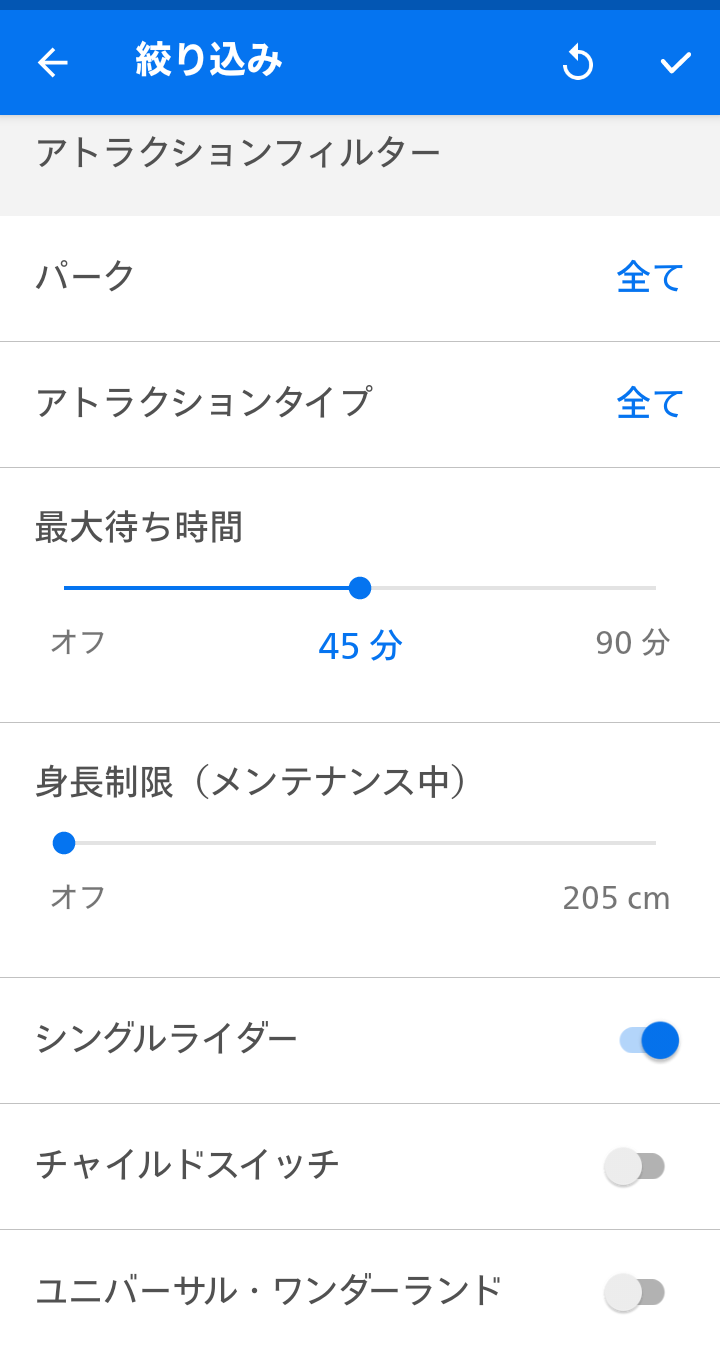Turn off the シングルライダー switch
The width and height of the screenshot is (720, 1354).
tap(649, 1041)
